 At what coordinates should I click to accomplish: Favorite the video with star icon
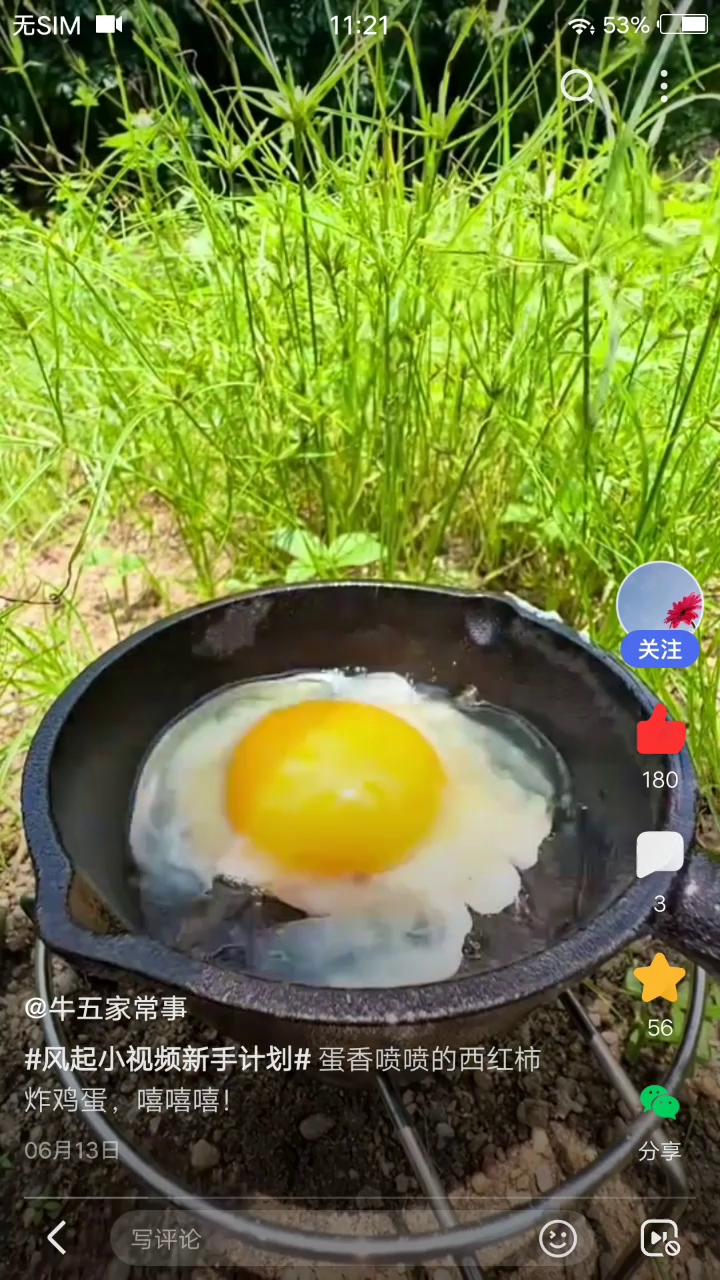tap(660, 978)
